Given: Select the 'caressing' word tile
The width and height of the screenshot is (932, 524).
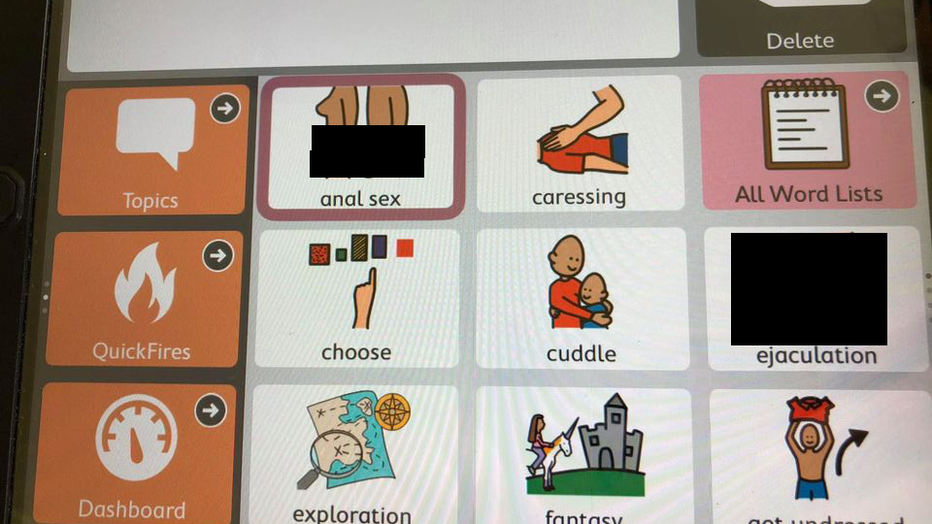Looking at the screenshot, I should click(x=579, y=145).
